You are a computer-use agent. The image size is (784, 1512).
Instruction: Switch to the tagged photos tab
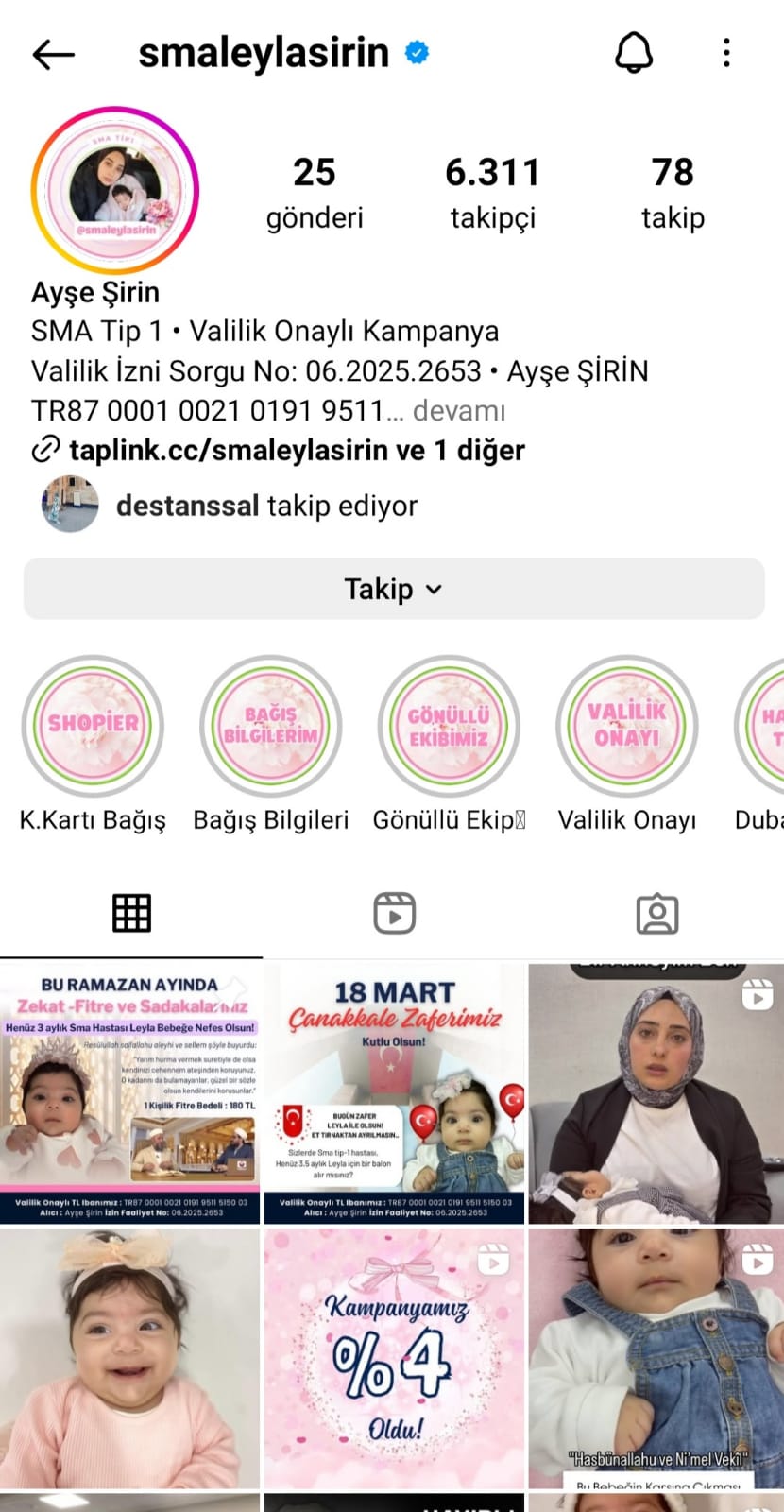tap(657, 913)
